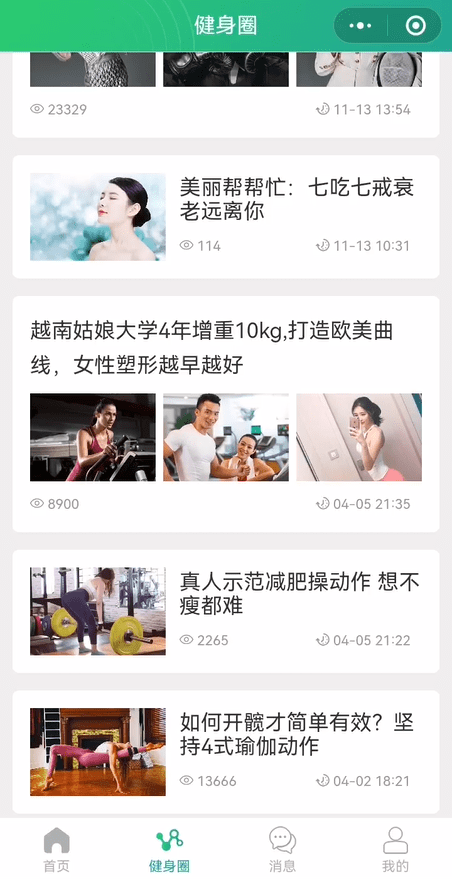Go to the 首页 tab
452x879 pixels.
pos(57,849)
